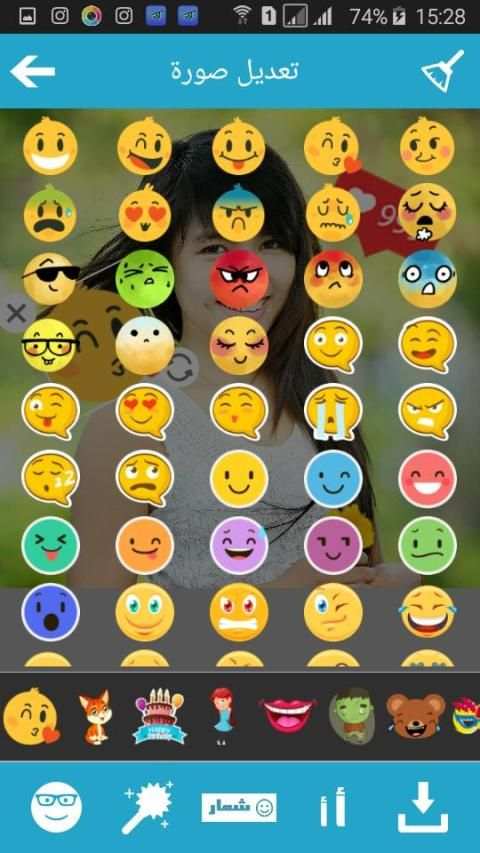Add the sunglasses emoji sticker
This screenshot has width=480, height=853.
(x=50, y=279)
